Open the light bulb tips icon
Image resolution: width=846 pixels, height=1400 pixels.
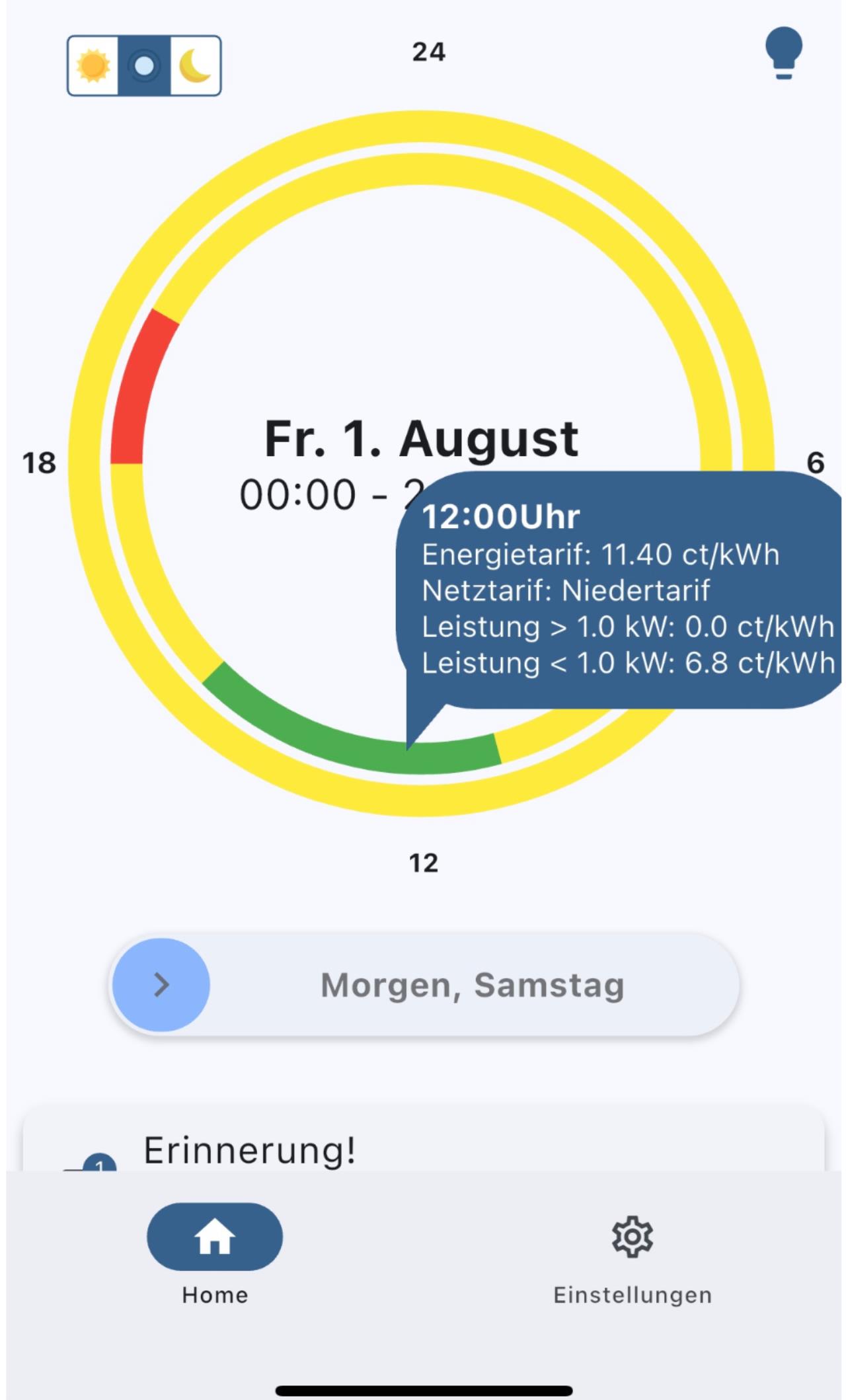(x=783, y=53)
